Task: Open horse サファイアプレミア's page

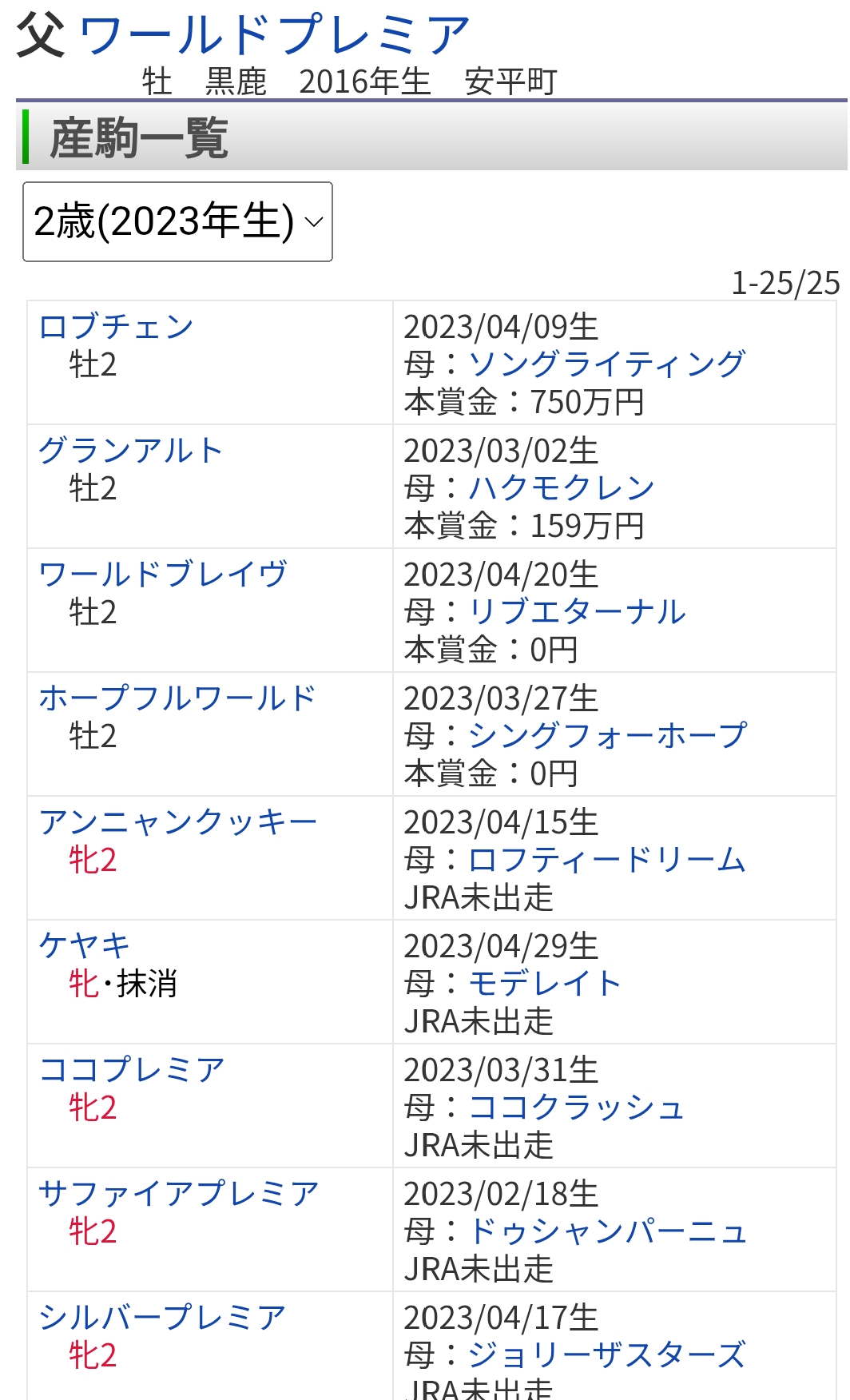Action: [178, 1194]
